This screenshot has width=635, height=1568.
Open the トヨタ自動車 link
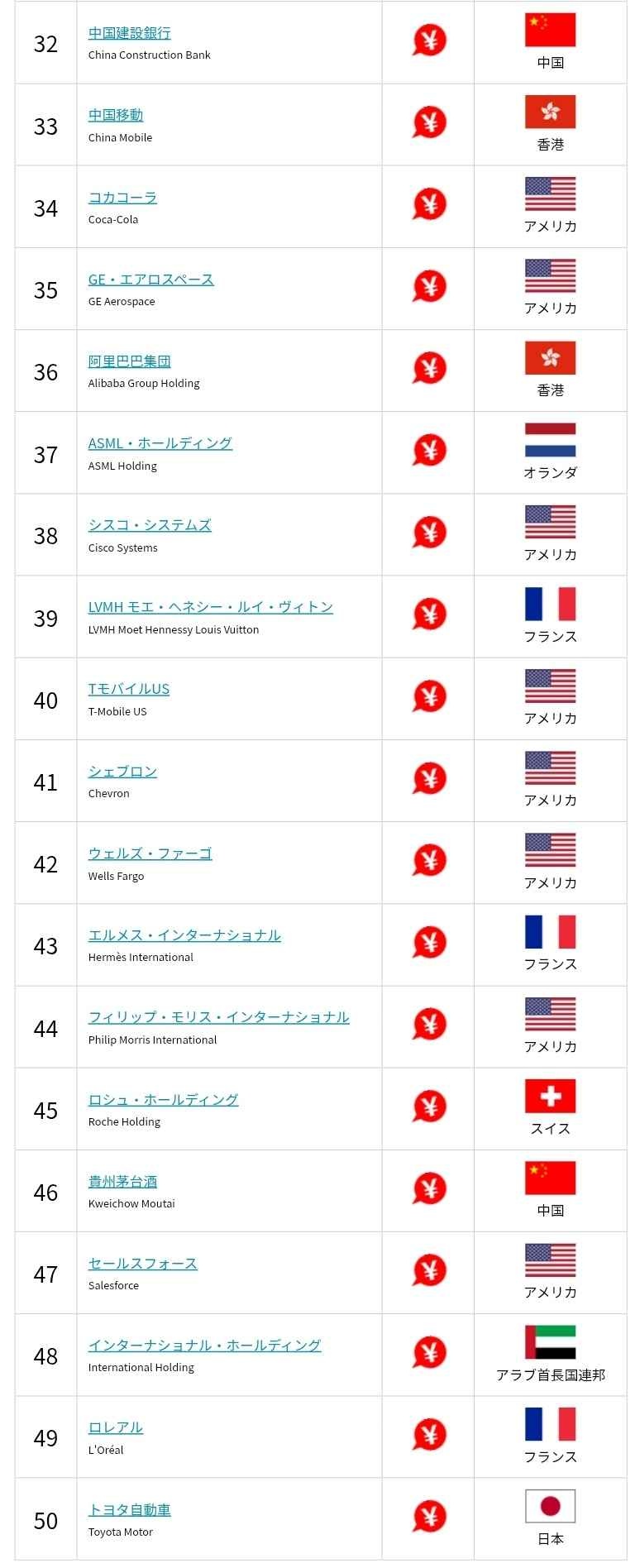tap(129, 1510)
